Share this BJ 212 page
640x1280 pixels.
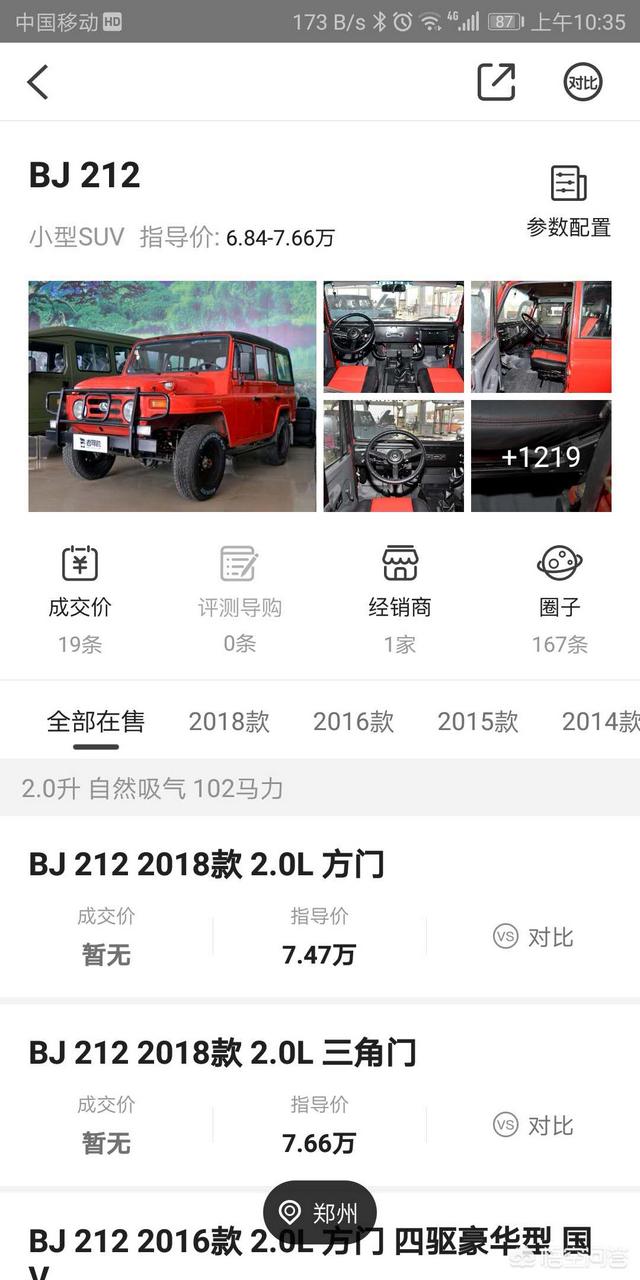(496, 82)
